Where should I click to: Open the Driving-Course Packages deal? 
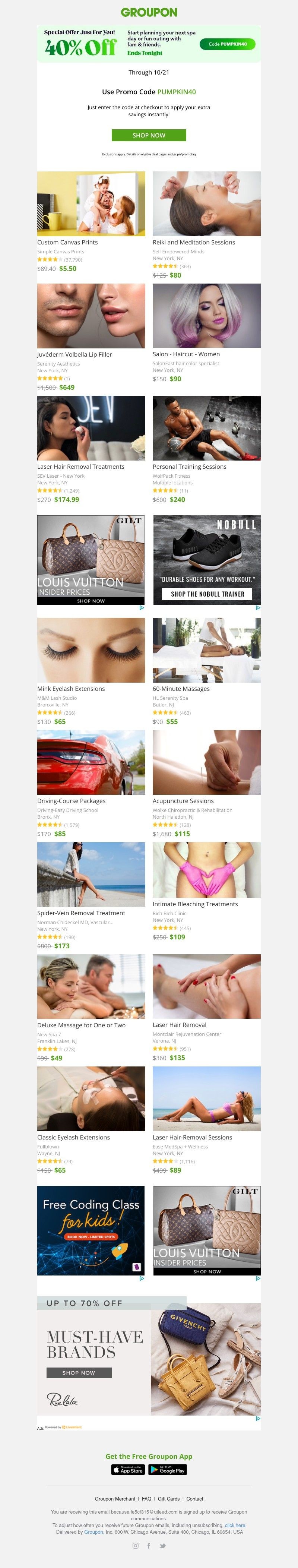pos(91,762)
